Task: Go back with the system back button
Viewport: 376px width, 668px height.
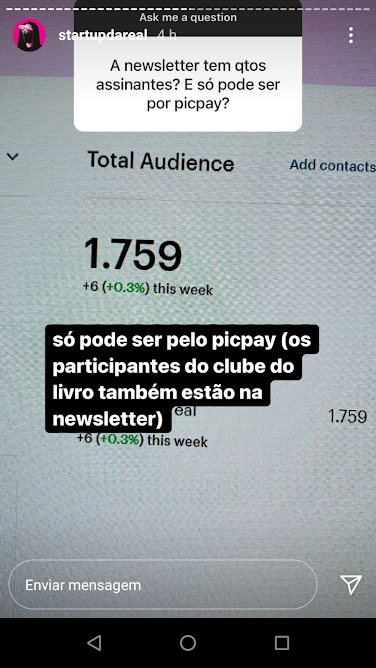Action: click(x=94, y=643)
